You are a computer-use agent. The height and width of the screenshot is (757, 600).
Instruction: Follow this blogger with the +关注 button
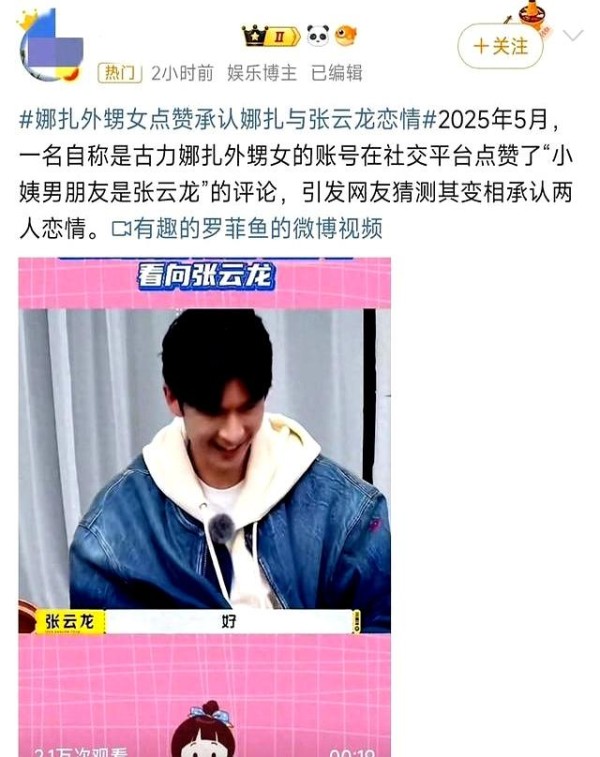pos(500,47)
